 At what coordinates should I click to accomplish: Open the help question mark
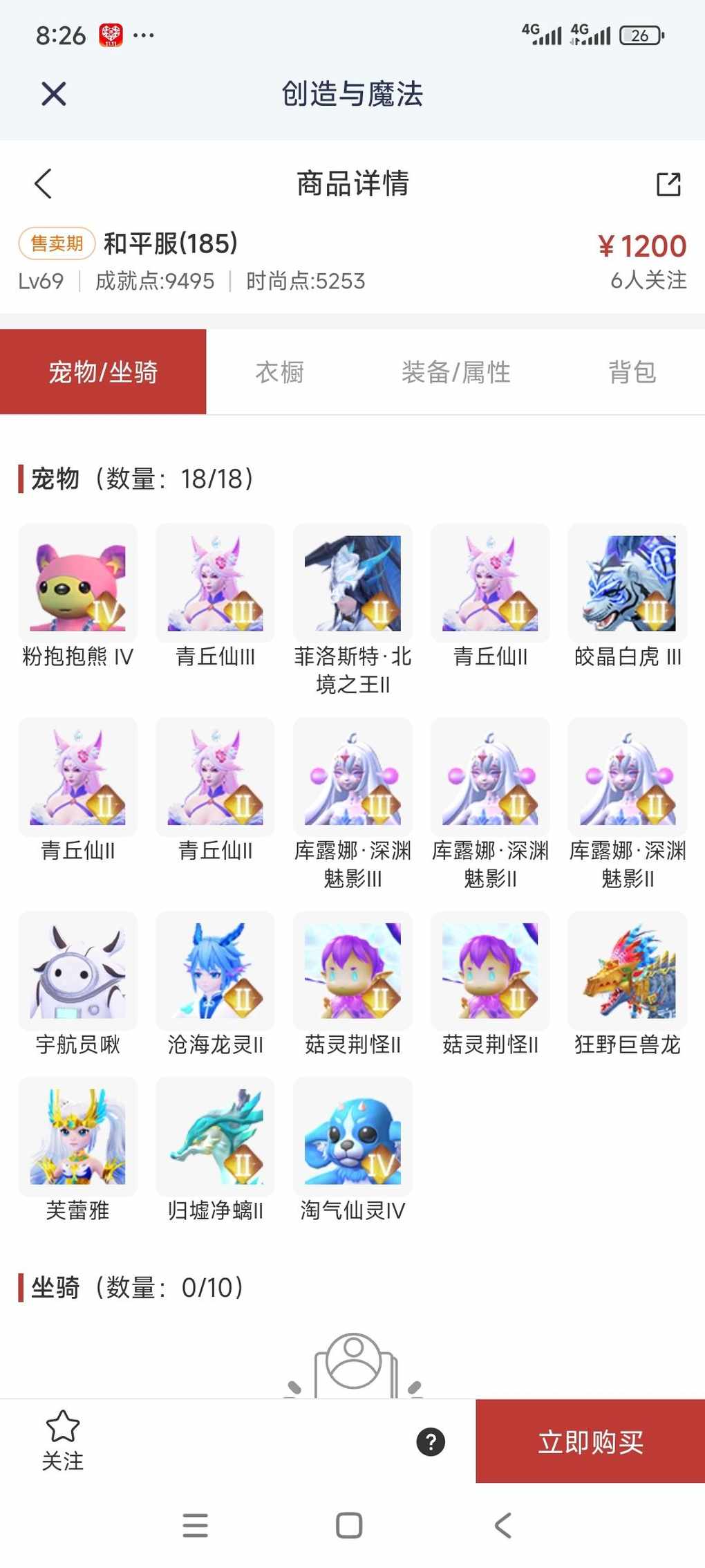point(431,1442)
